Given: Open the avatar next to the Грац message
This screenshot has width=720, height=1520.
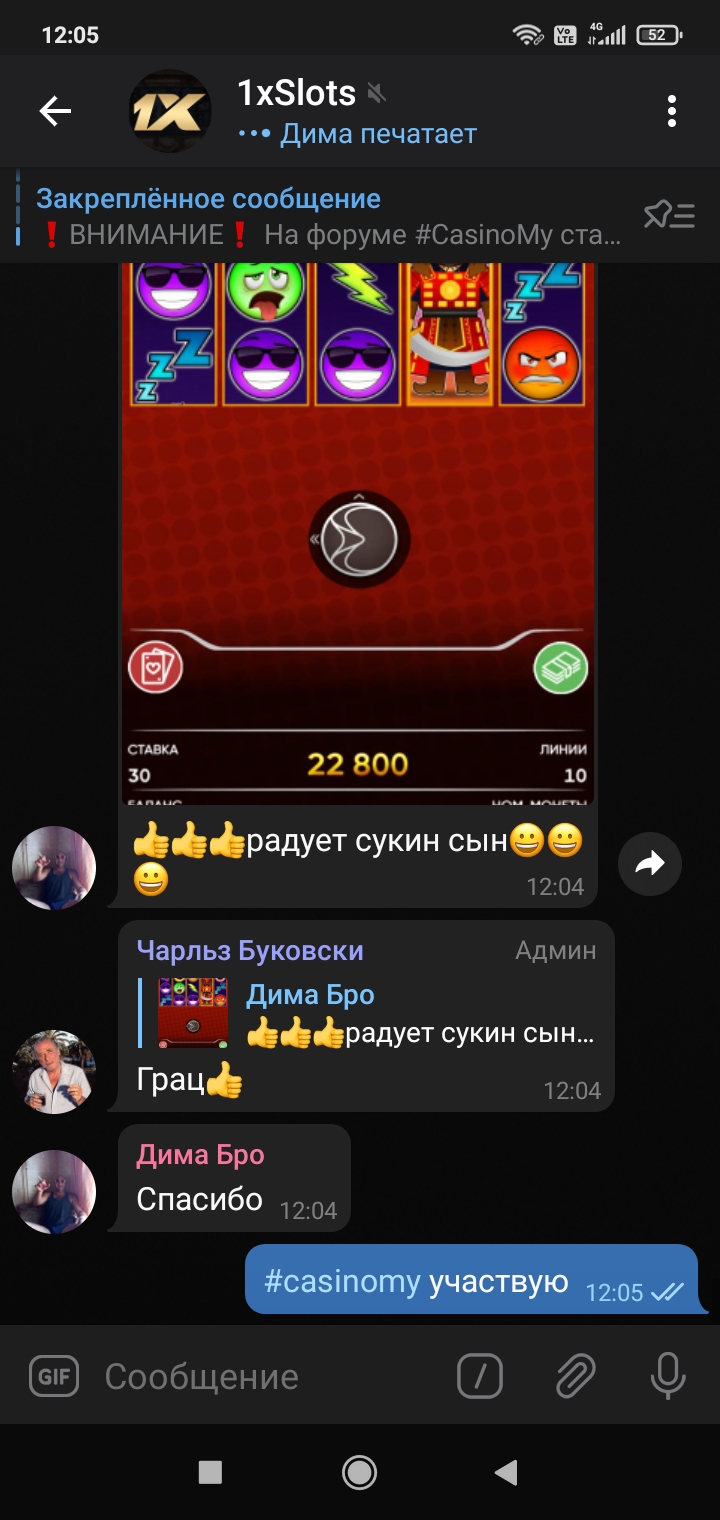Looking at the screenshot, I should click(x=54, y=1072).
